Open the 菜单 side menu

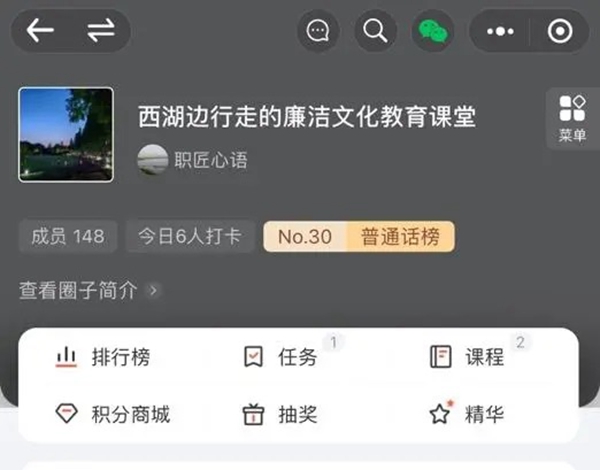click(572, 119)
